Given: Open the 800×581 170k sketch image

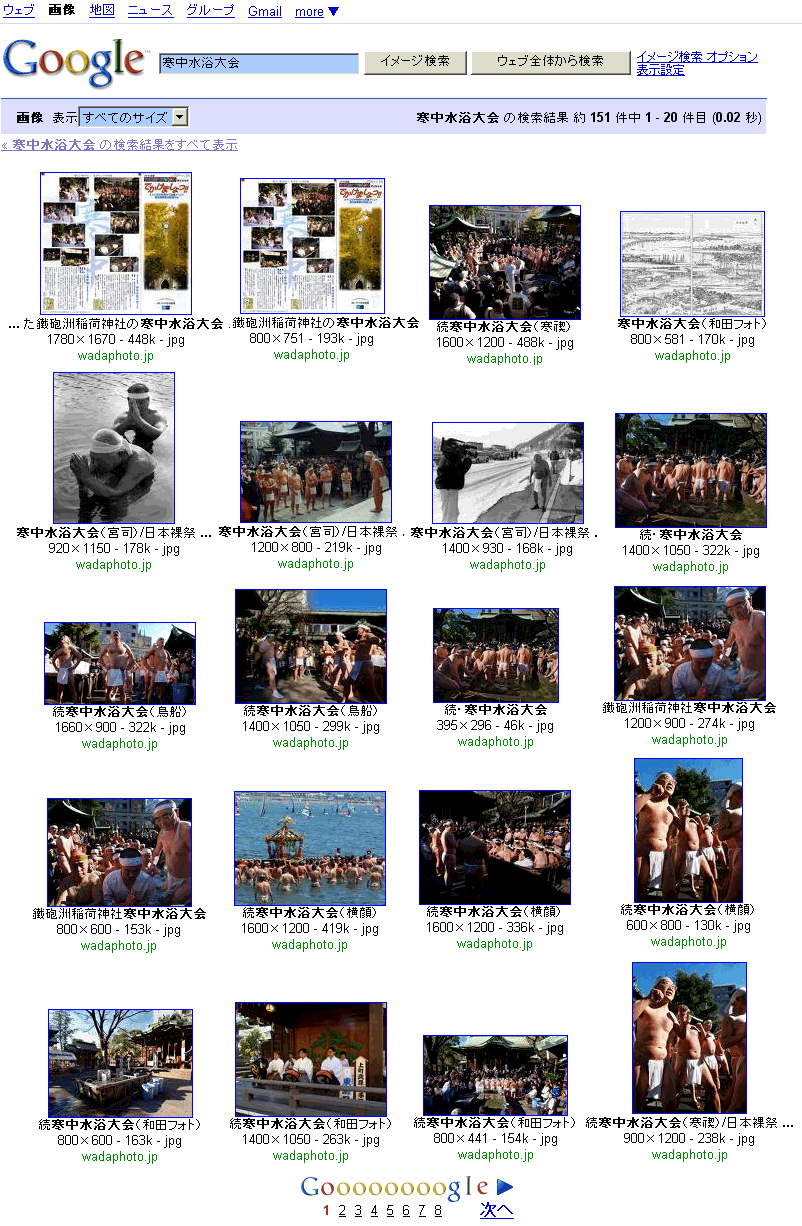Looking at the screenshot, I should [692, 263].
